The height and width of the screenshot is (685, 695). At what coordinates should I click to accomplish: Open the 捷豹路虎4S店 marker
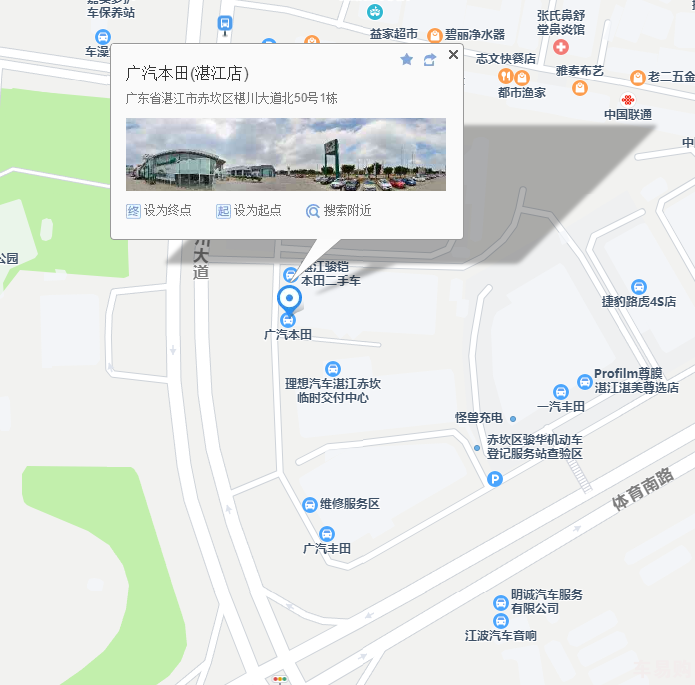pos(640,287)
